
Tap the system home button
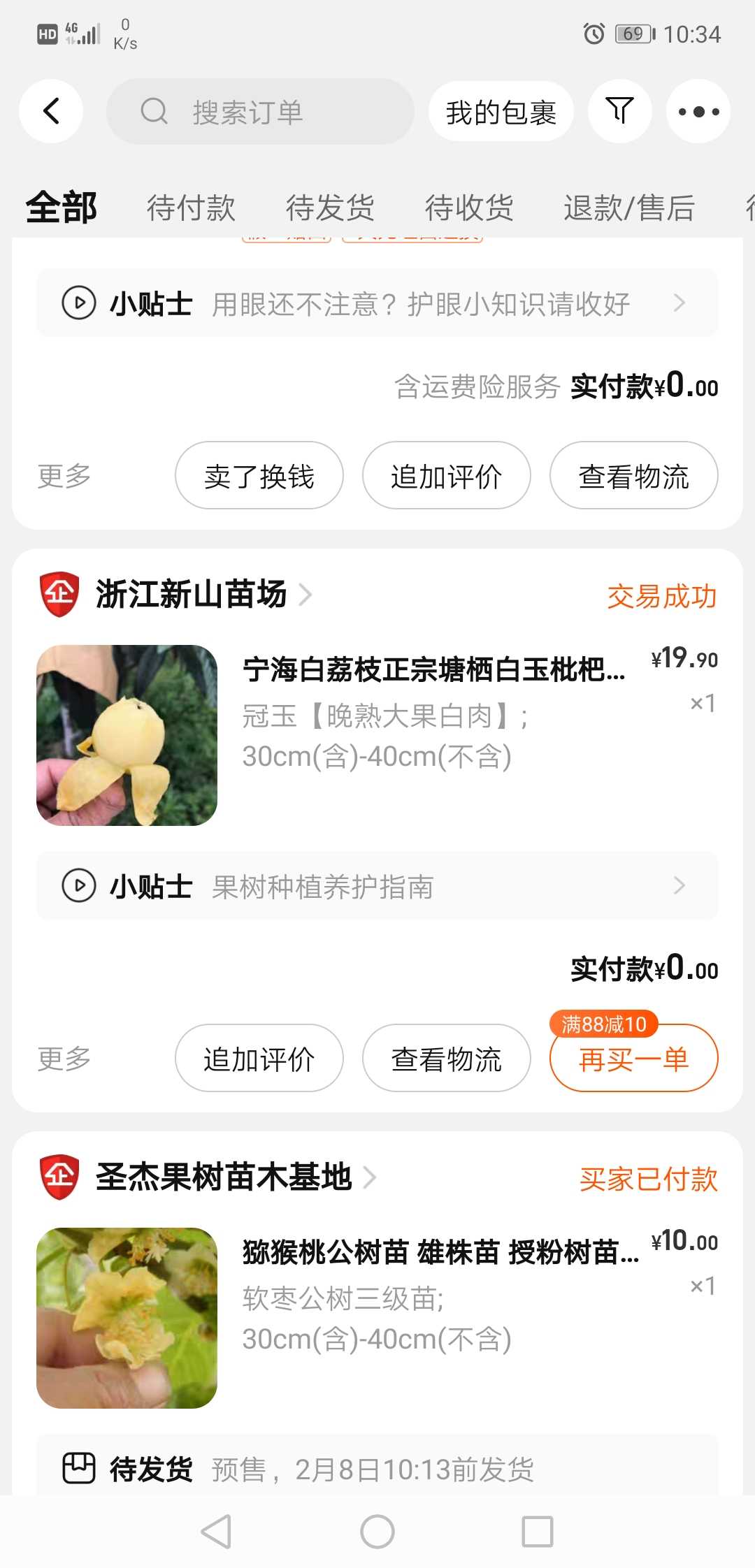(377, 1532)
